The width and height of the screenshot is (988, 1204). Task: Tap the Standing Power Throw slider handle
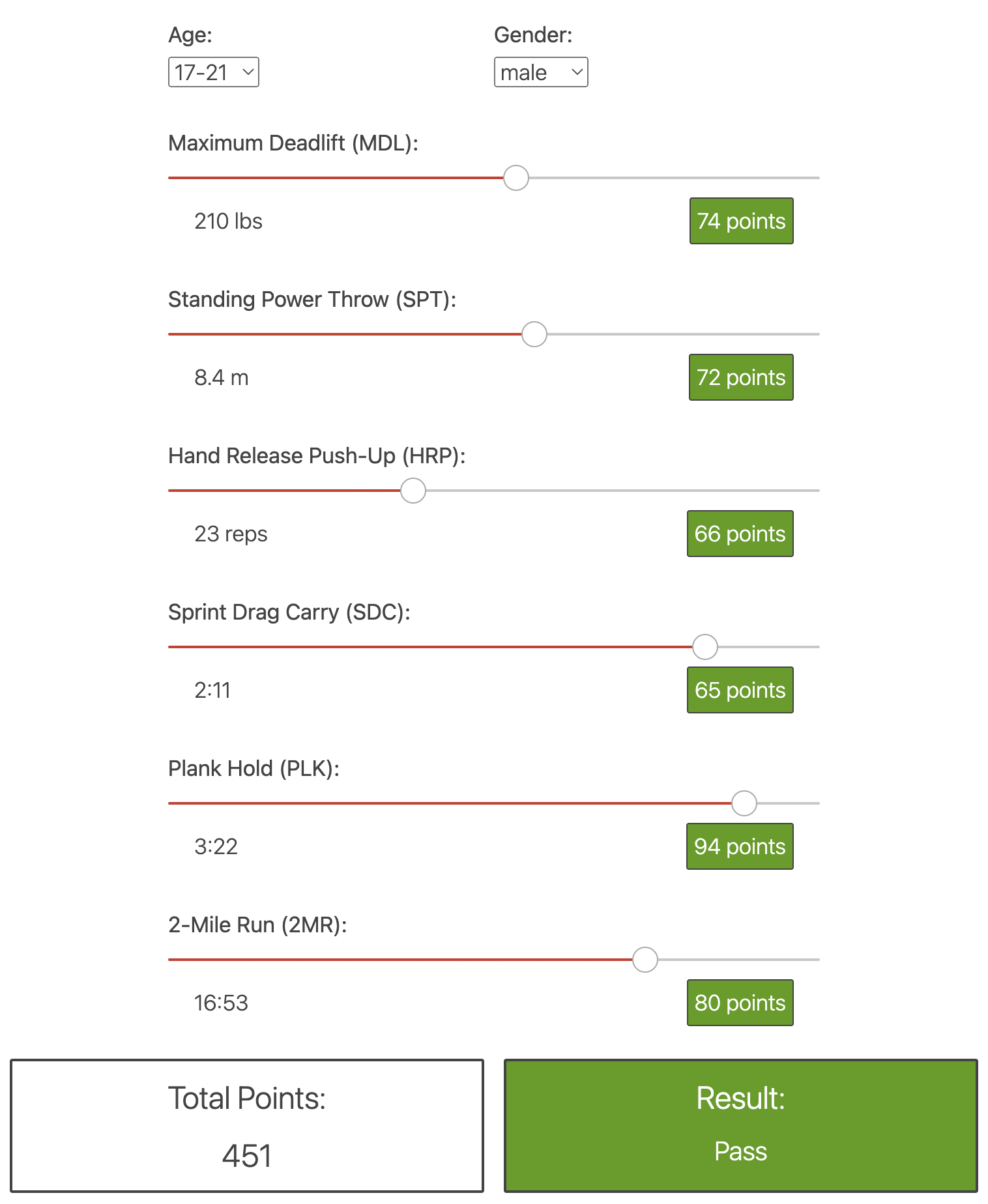click(534, 334)
